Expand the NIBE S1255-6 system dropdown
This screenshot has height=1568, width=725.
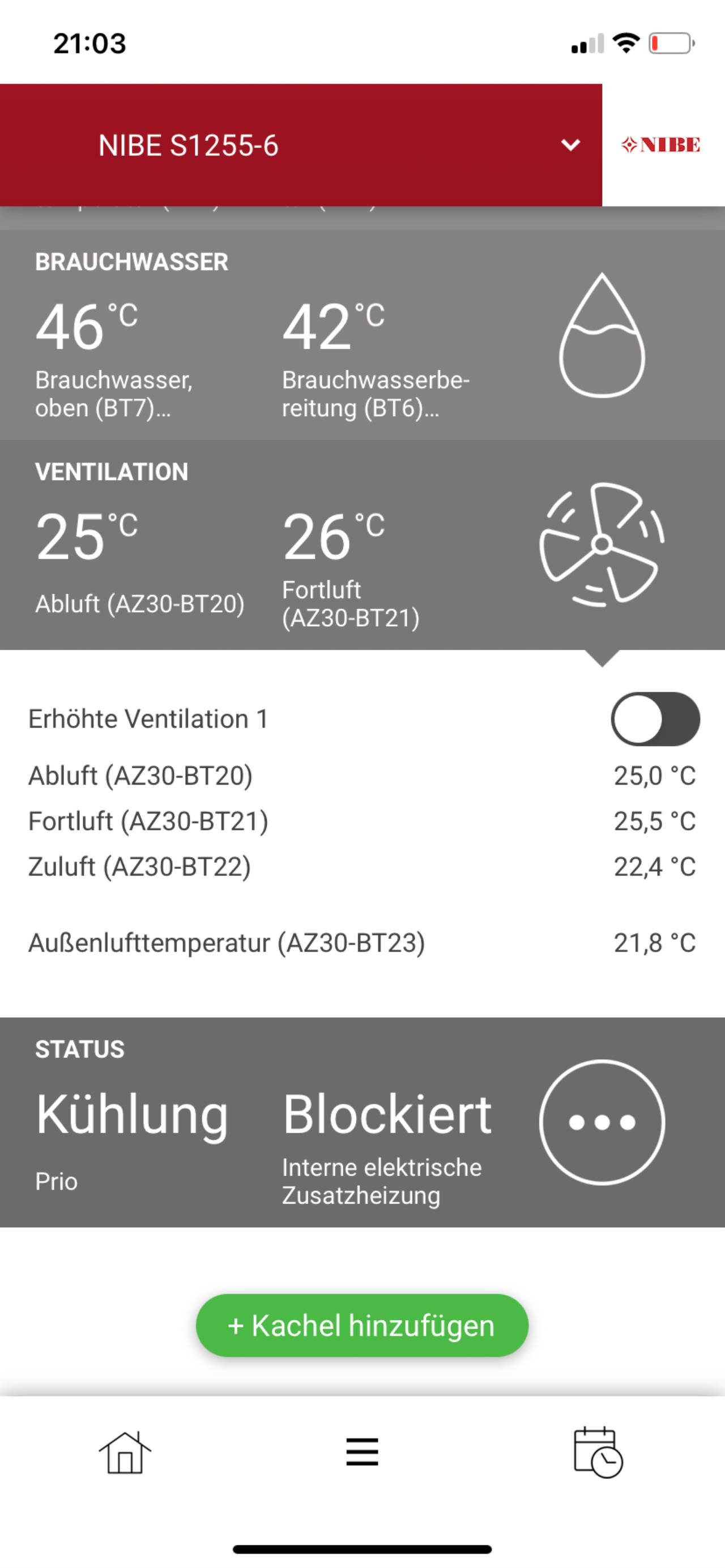pos(570,145)
